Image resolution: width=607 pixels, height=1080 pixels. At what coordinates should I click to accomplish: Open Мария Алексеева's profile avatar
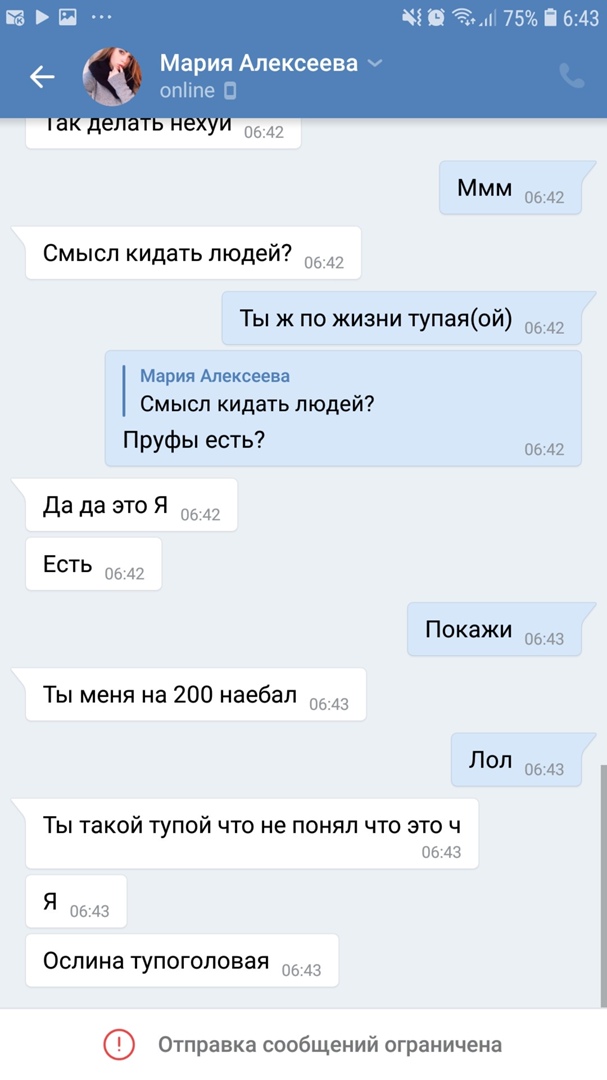coord(112,76)
